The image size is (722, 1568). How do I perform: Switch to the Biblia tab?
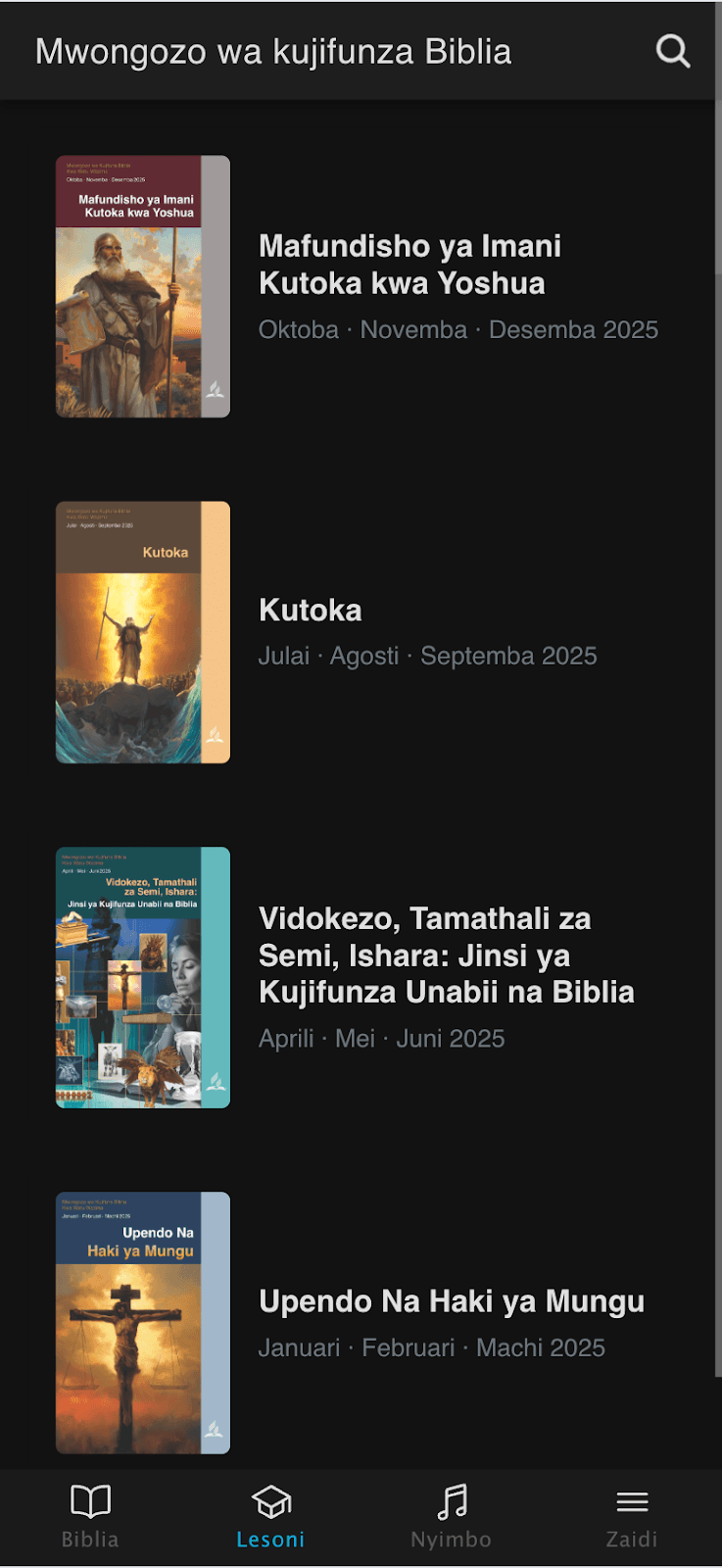click(x=90, y=1516)
